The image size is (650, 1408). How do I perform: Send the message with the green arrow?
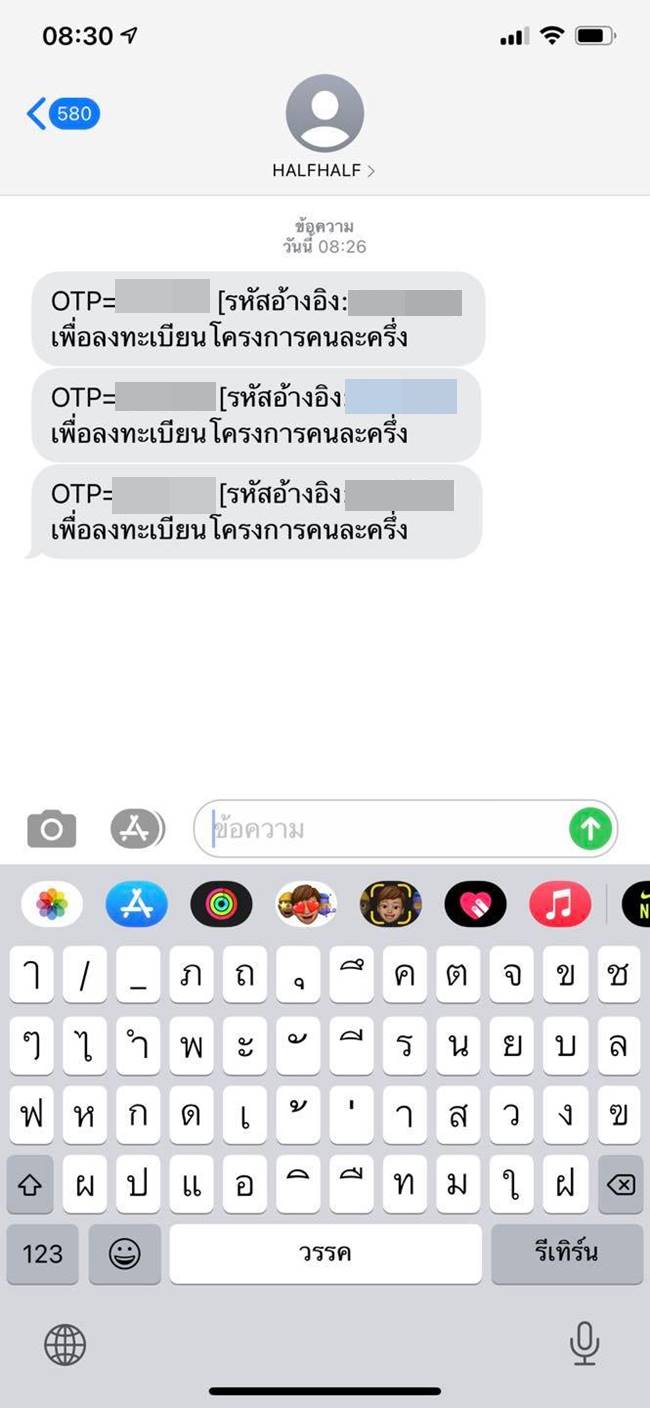(x=590, y=829)
